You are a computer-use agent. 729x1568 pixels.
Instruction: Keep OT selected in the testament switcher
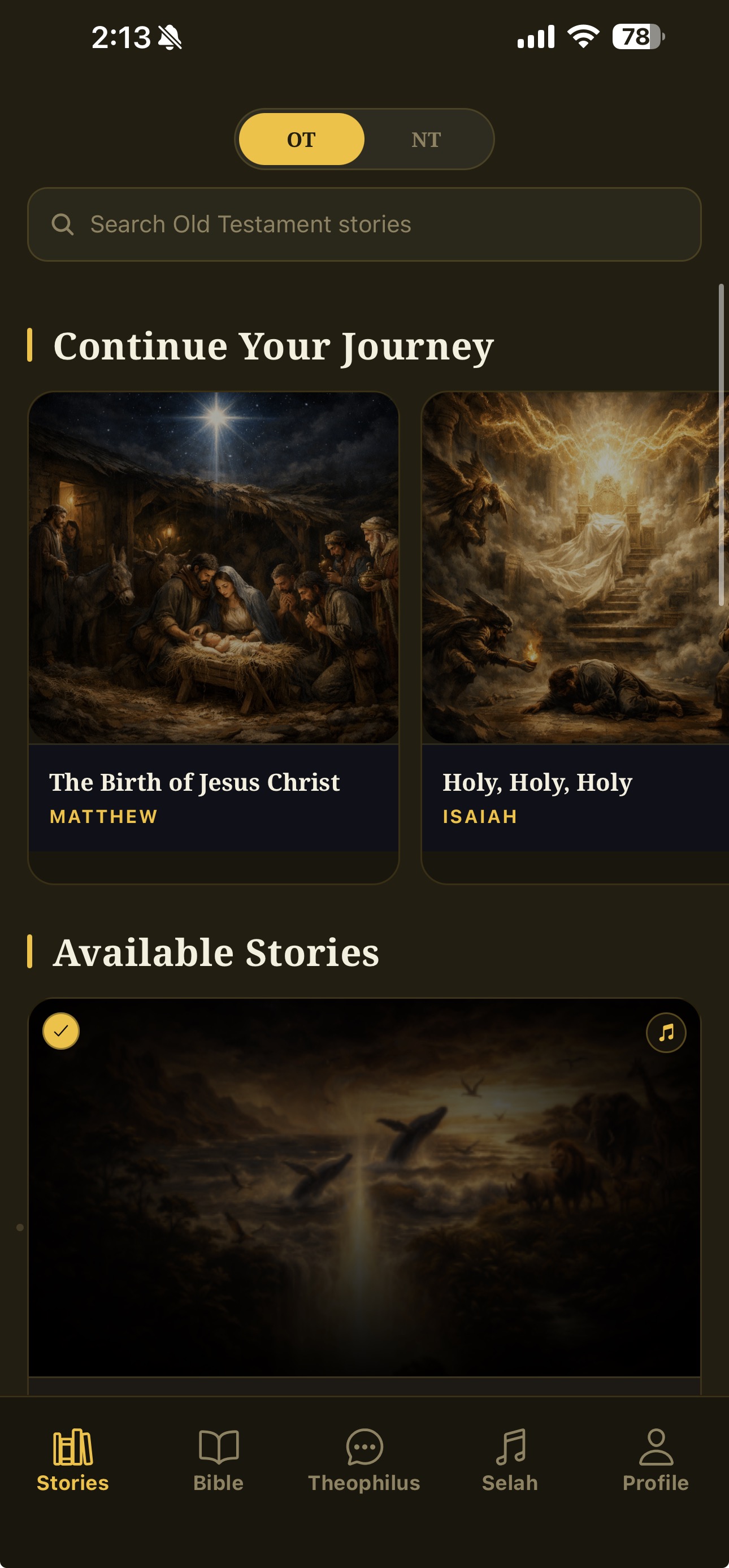pyautogui.click(x=301, y=140)
